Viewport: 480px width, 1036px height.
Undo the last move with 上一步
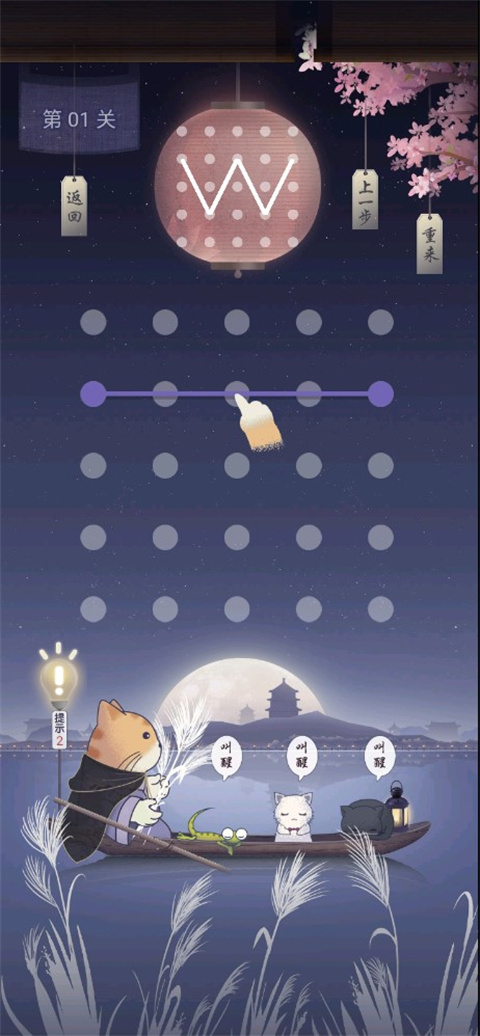pos(365,199)
